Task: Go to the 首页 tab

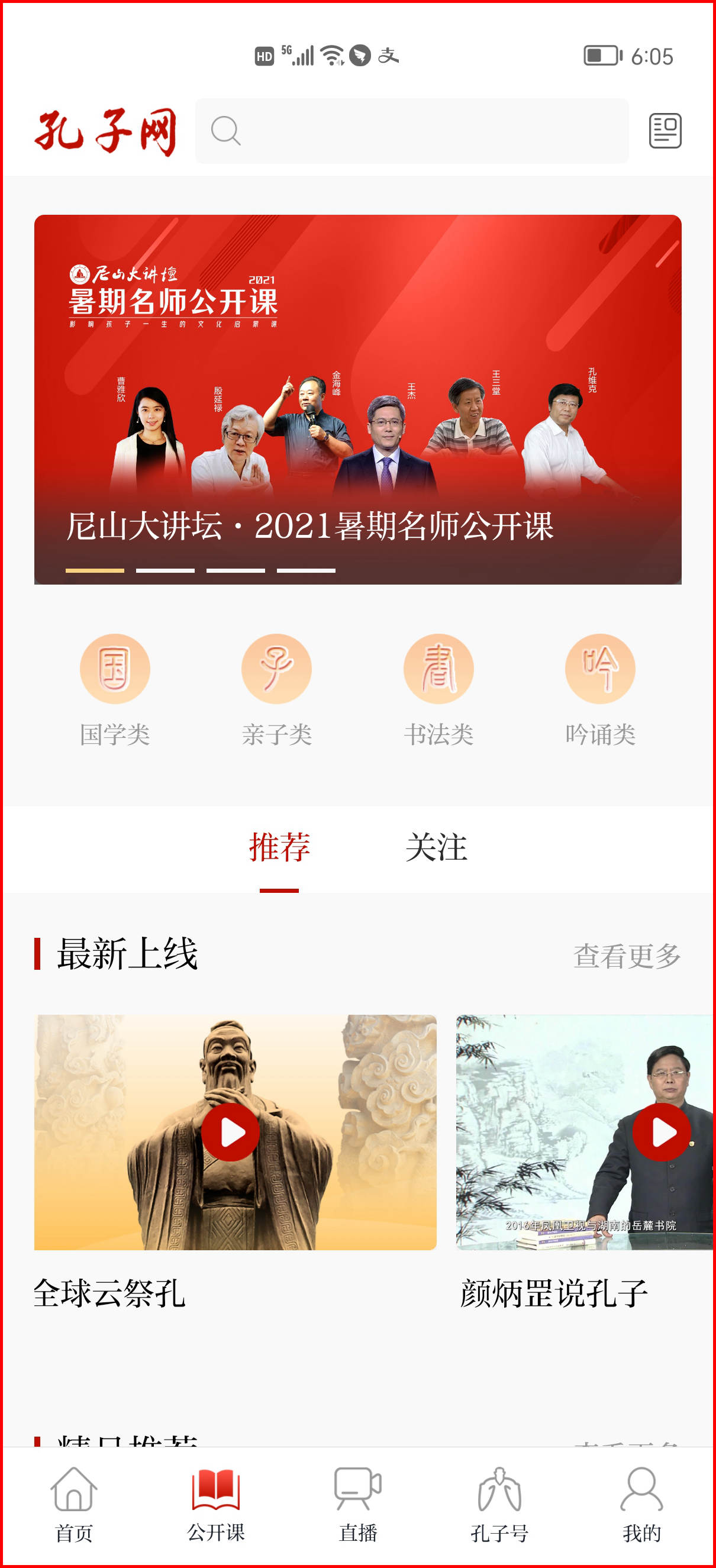Action: (x=73, y=1504)
